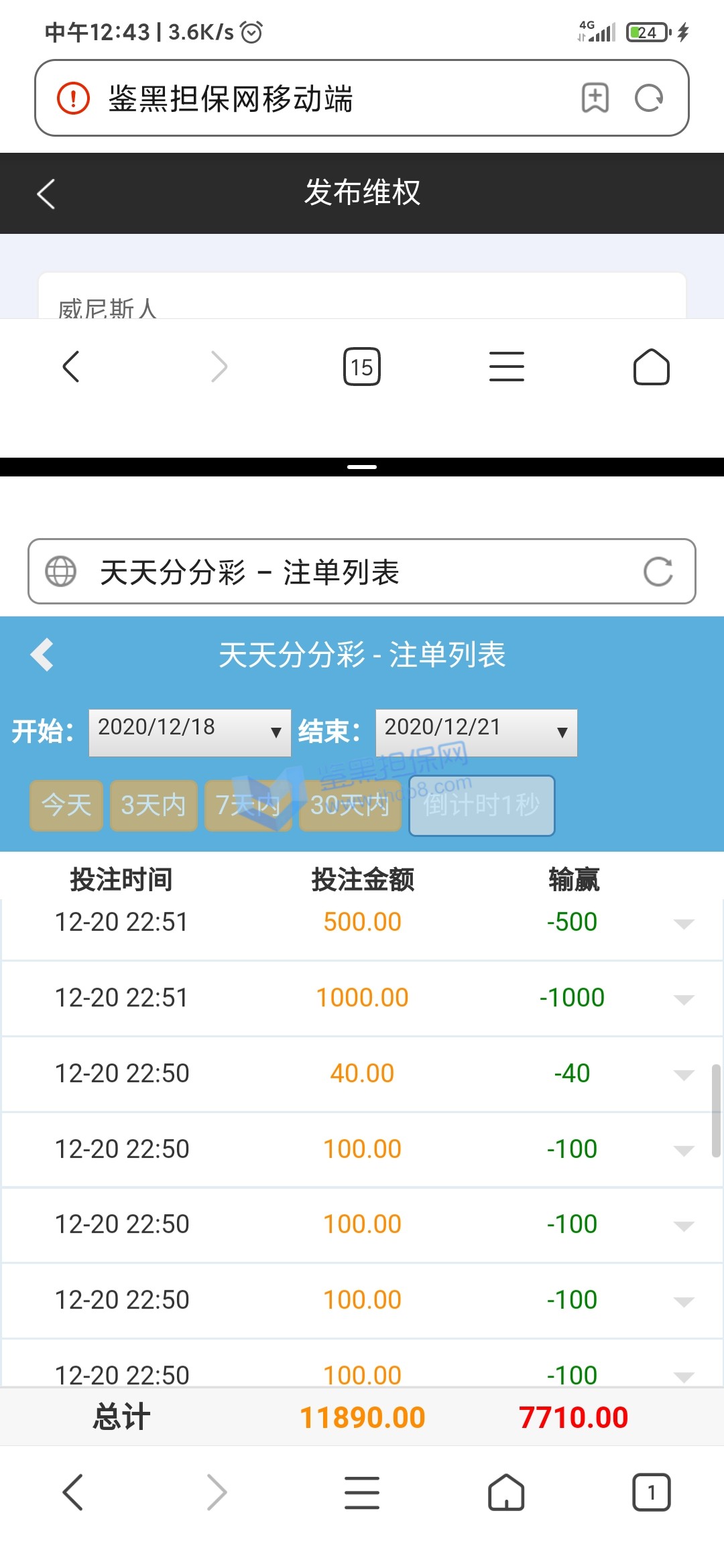Select the 7天内 filter

click(248, 805)
